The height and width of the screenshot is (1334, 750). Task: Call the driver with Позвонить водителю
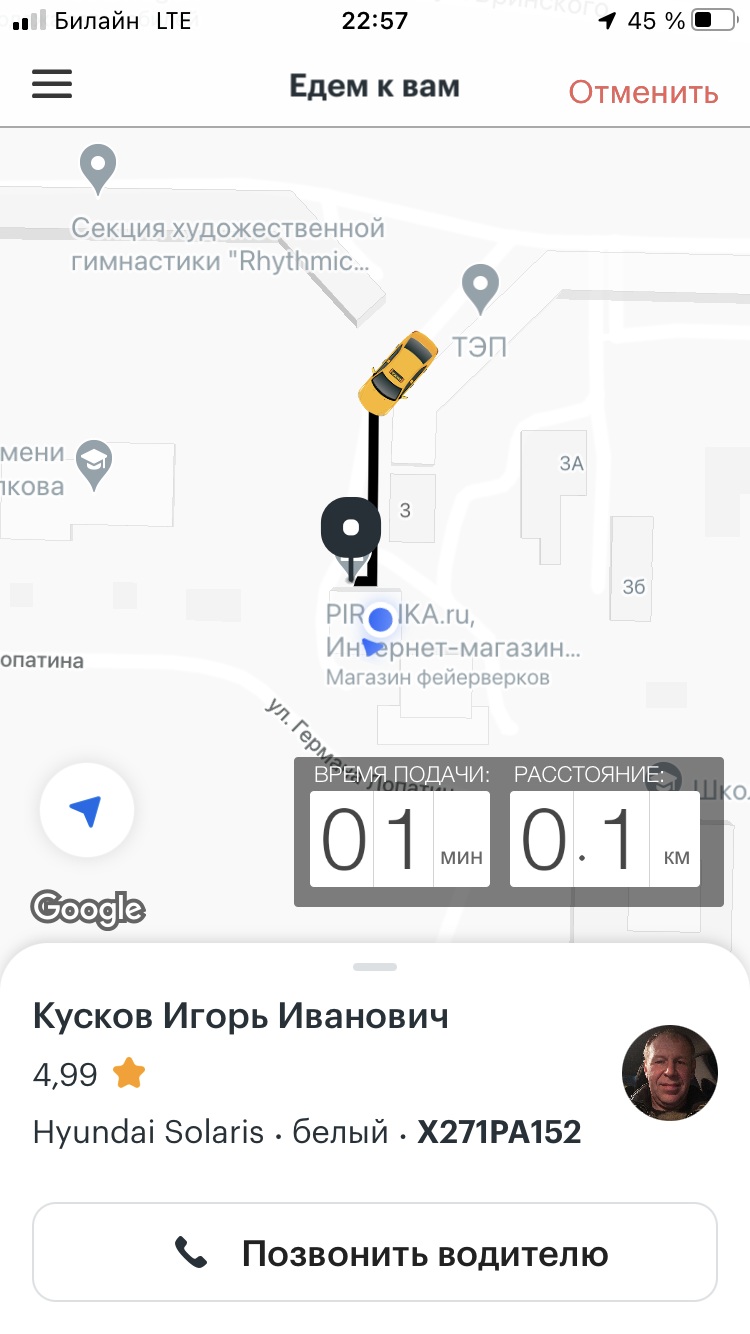coord(375,1252)
